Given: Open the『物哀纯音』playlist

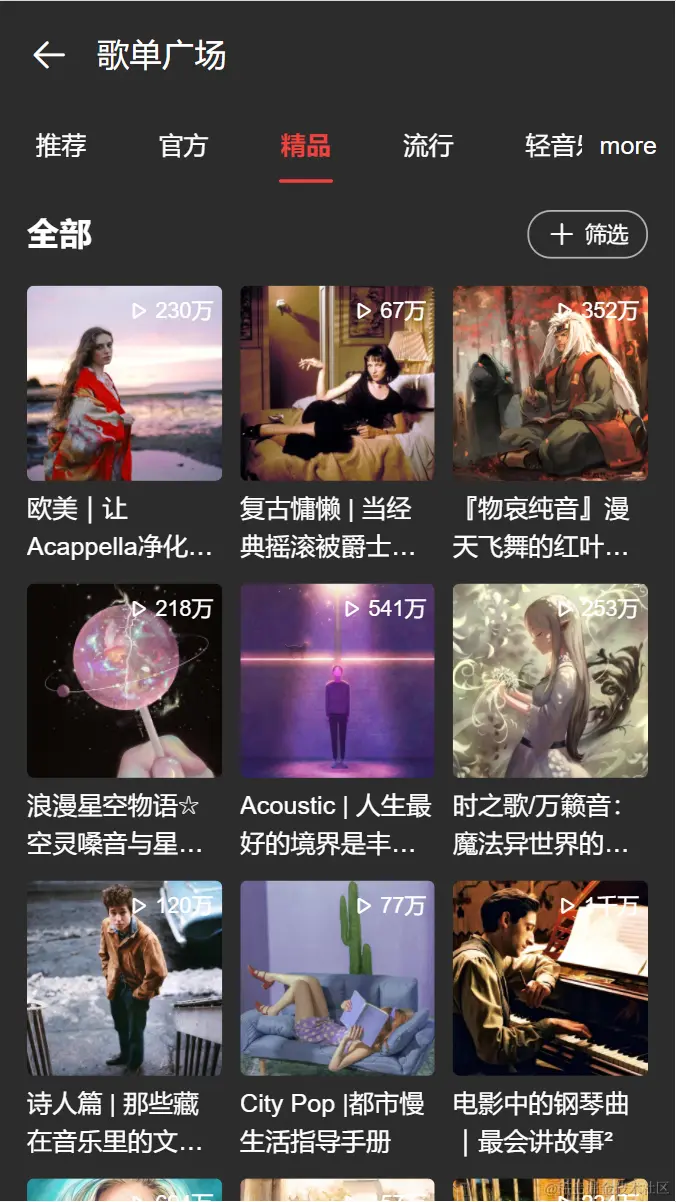Looking at the screenshot, I should click(x=550, y=384).
